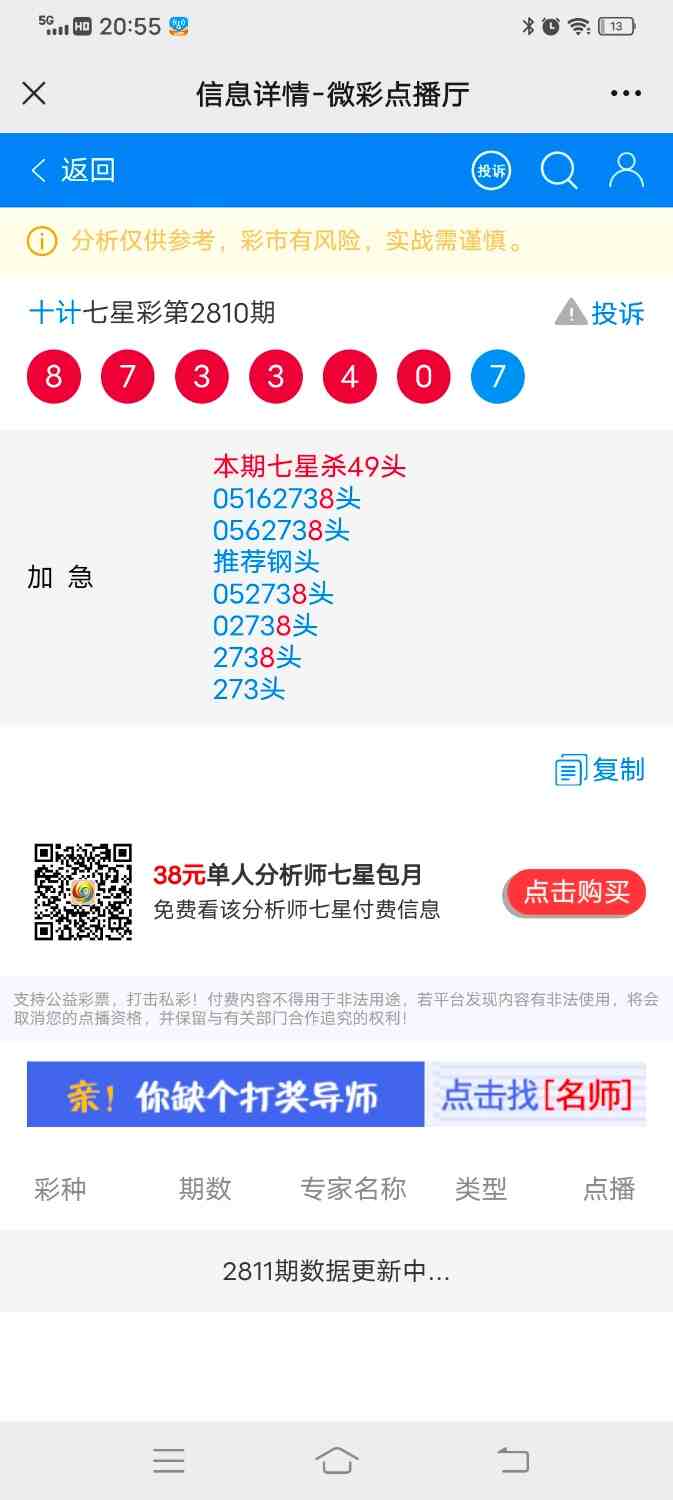Viewport: 673px width, 1500px height.
Task: Tap the 点击购买 button
Action: pyautogui.click(x=576, y=892)
